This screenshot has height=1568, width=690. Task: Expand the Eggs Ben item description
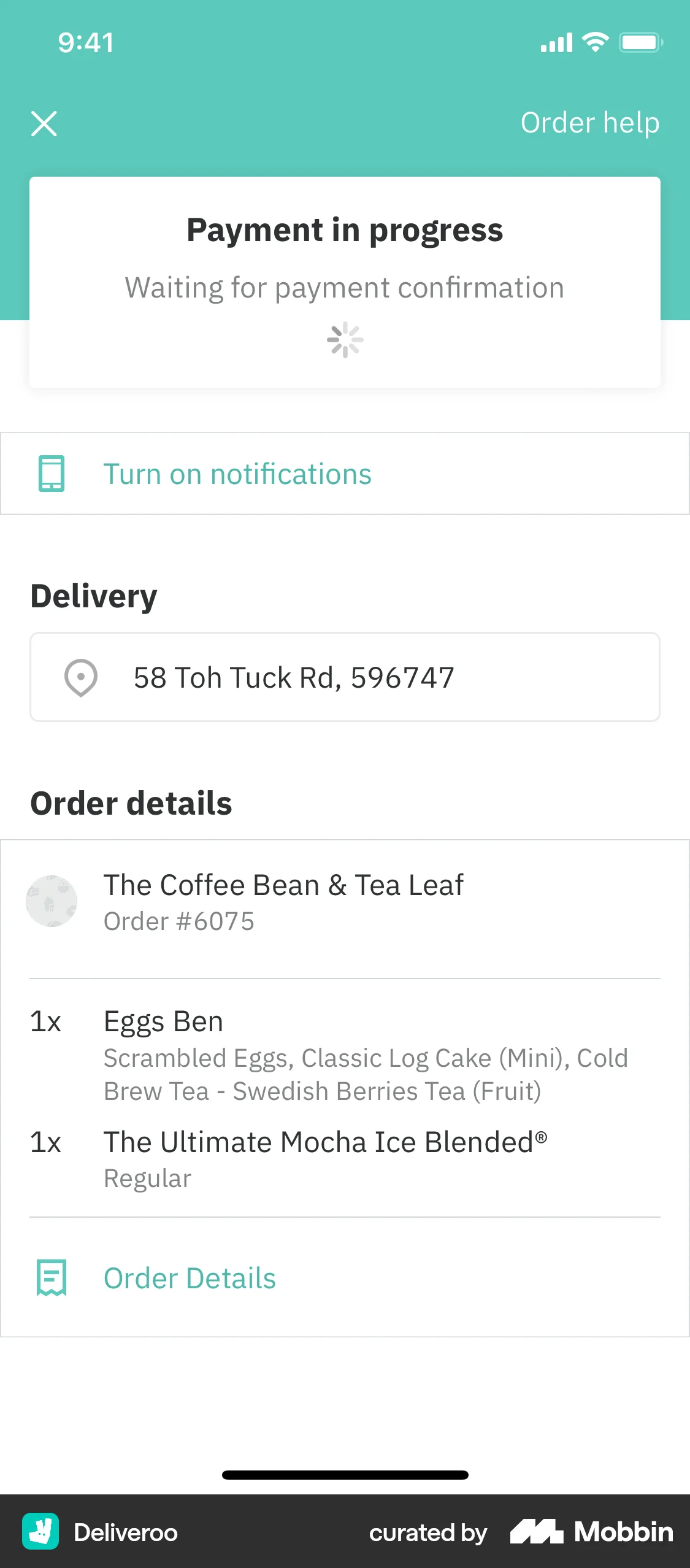[x=366, y=1074]
